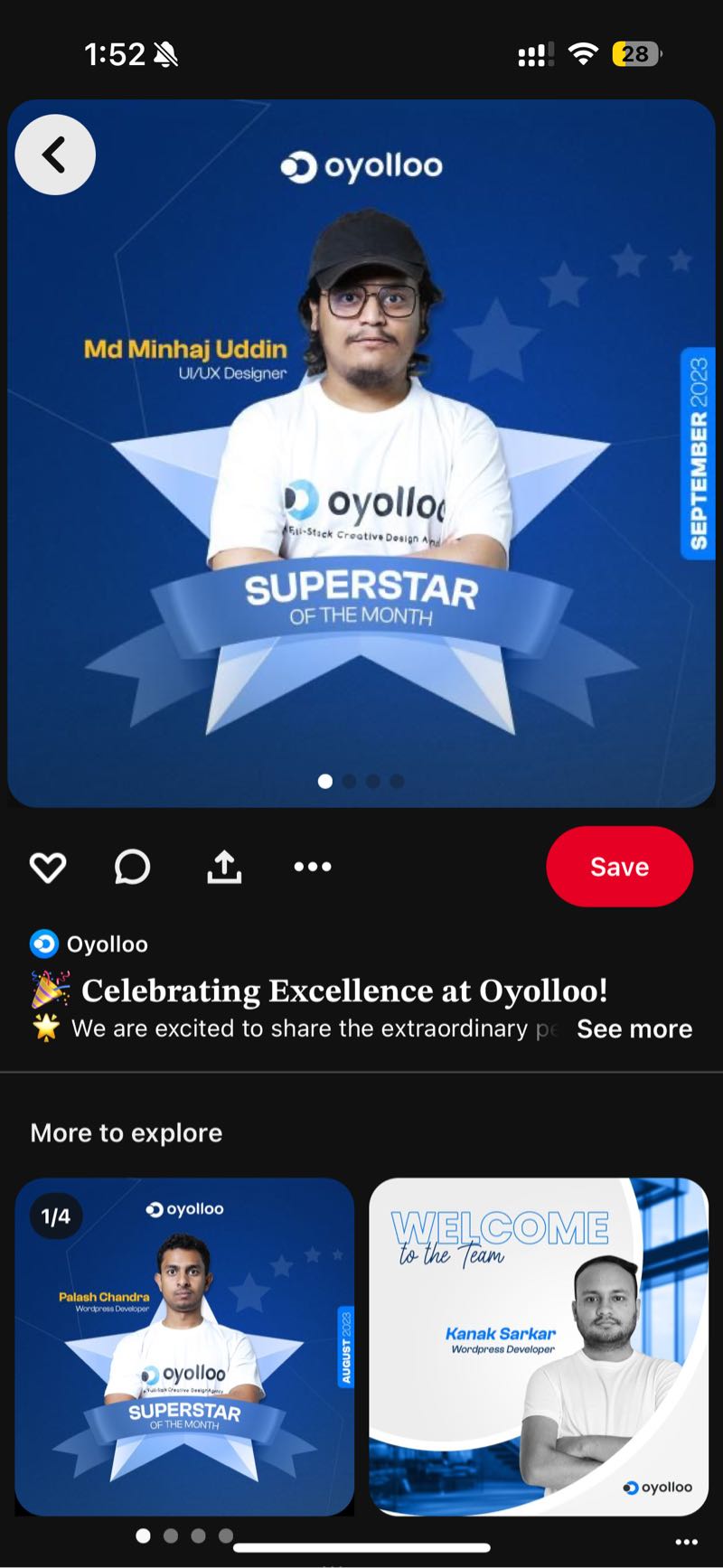Viewport: 723px width, 1568px height.
Task: Like this pin with the heart icon
Action: click(x=48, y=868)
